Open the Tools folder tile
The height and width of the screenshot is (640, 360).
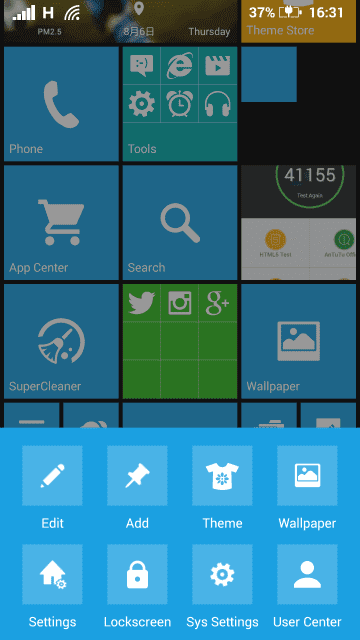tap(180, 104)
